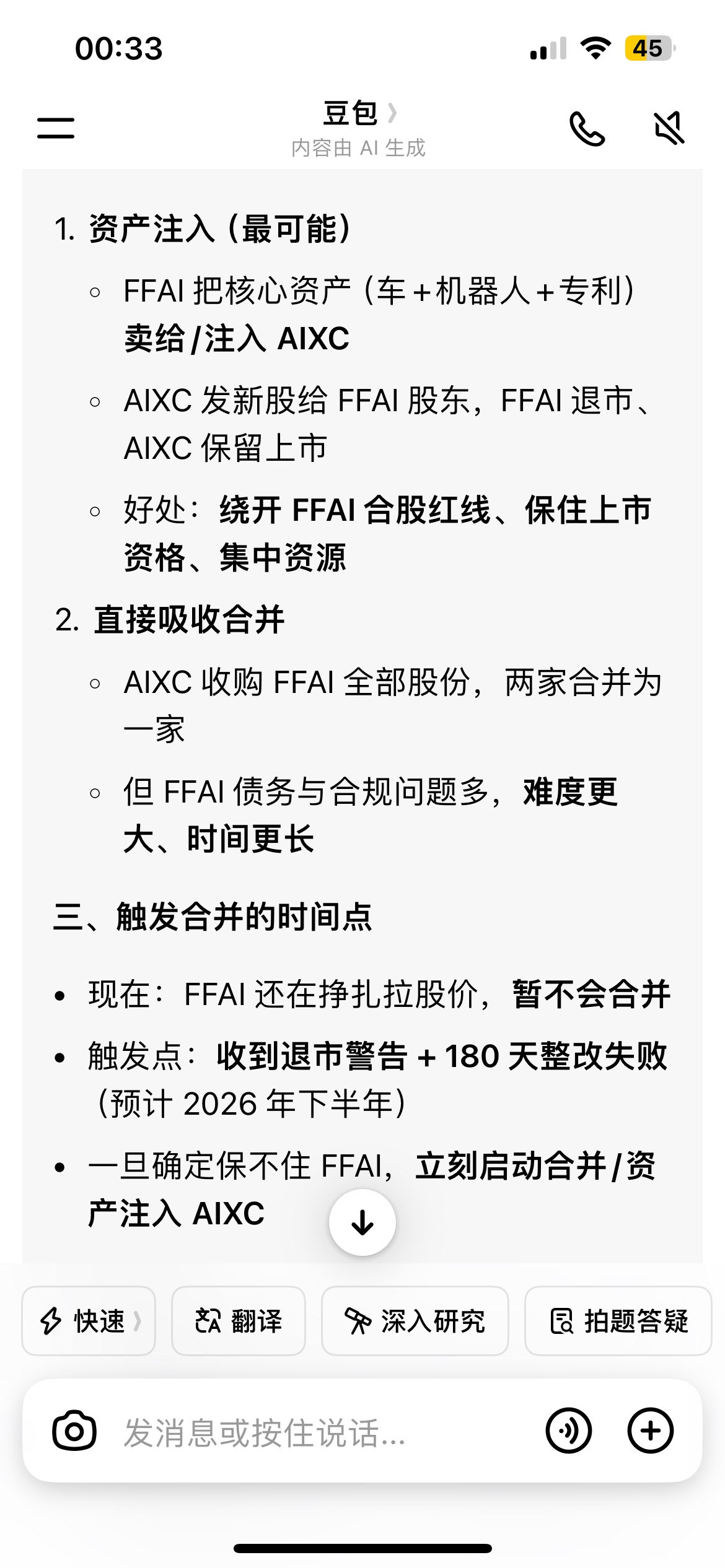Open the camera icon in message bar
The height and width of the screenshot is (1568, 725).
pyautogui.click(x=74, y=1431)
